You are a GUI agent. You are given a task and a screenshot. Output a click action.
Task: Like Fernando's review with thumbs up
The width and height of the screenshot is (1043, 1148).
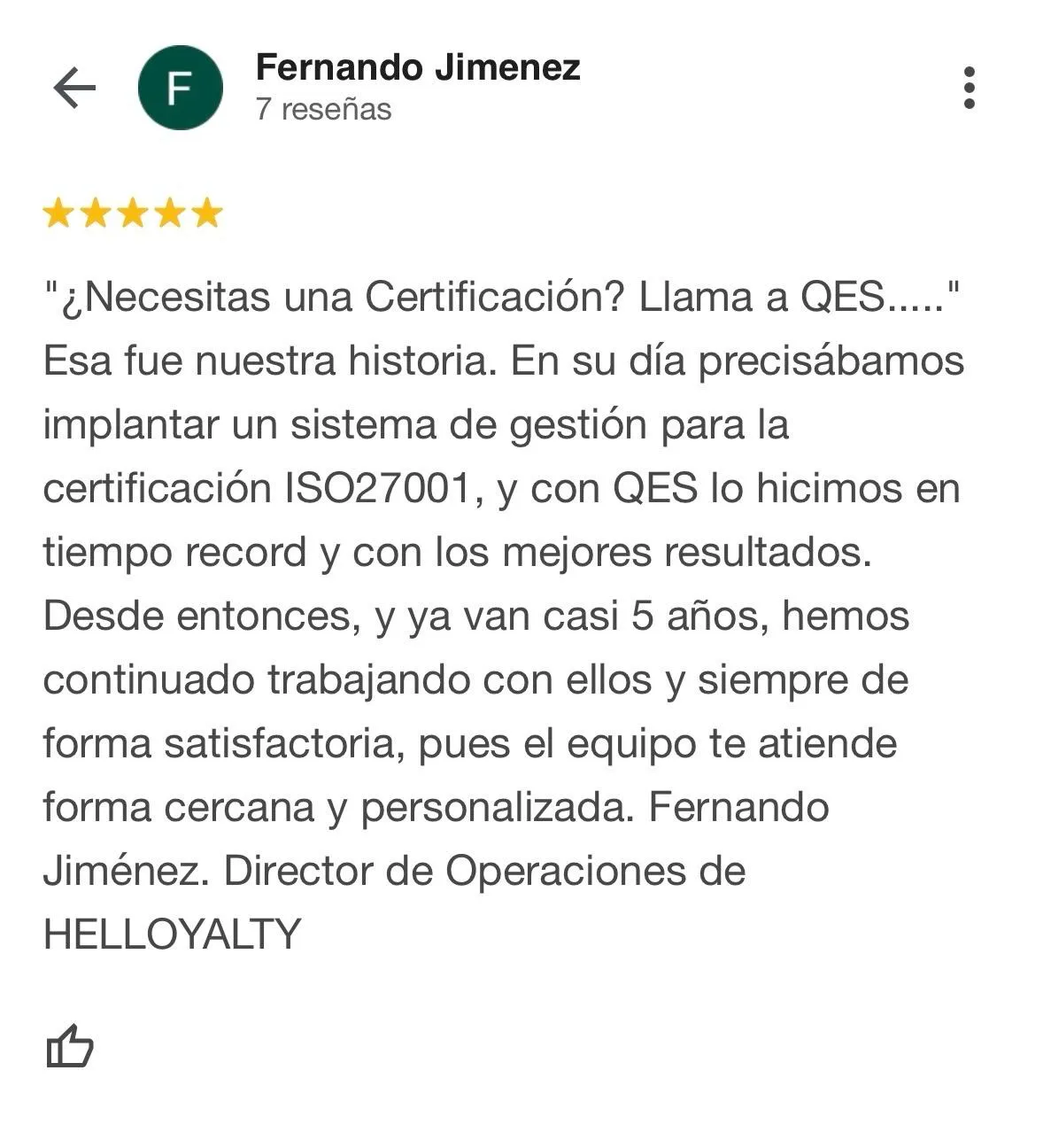click(69, 1046)
